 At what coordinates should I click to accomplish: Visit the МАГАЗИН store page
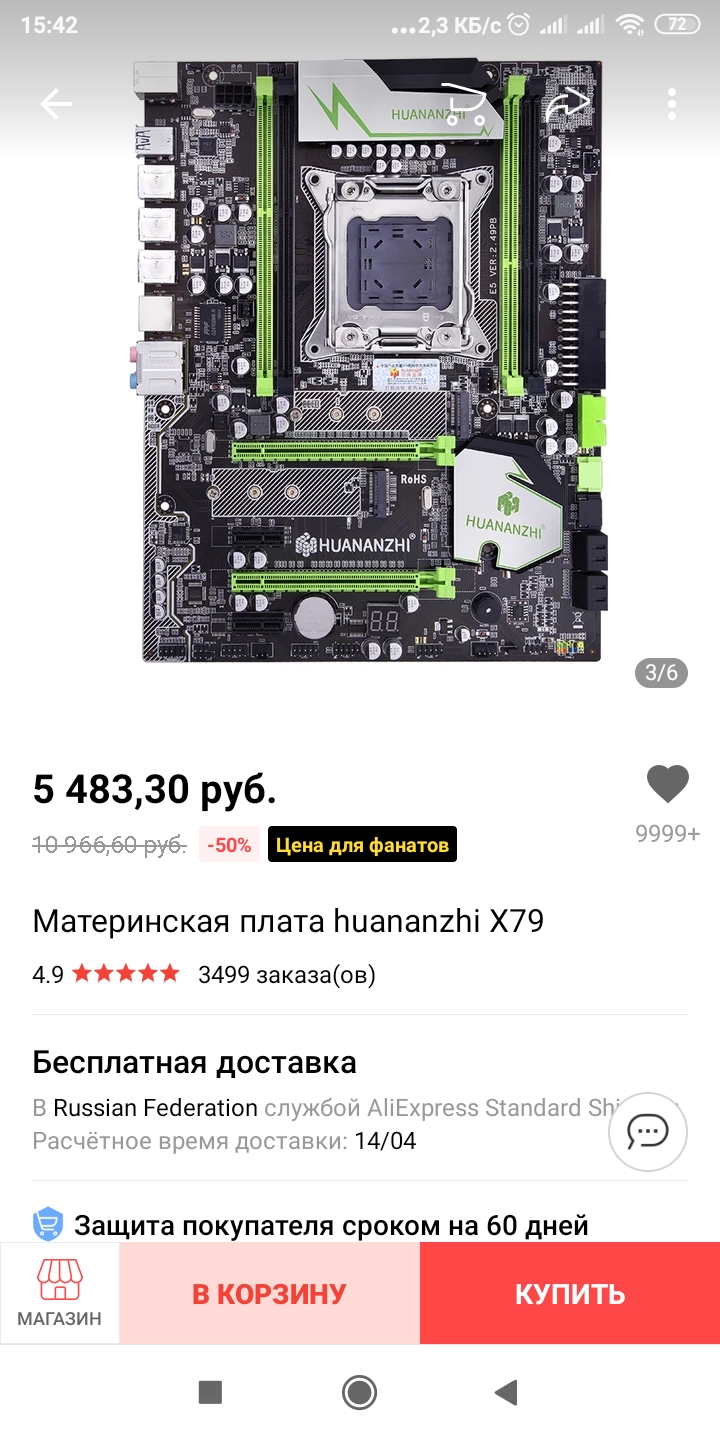coord(59,1293)
